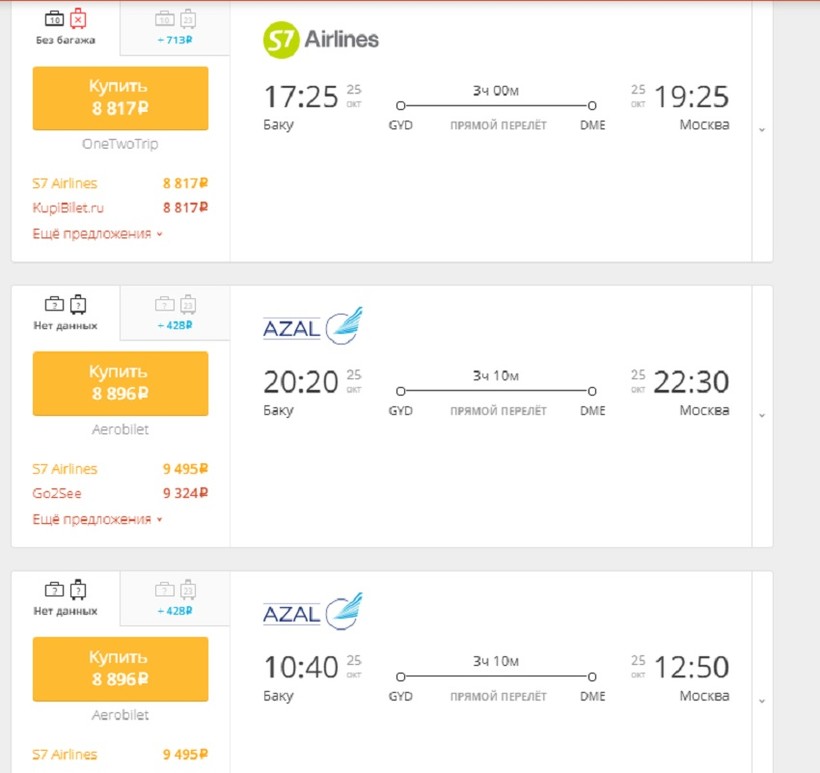The height and width of the screenshot is (773, 820).
Task: Select the +713₽ baggage option tab
Action: (x=175, y=29)
